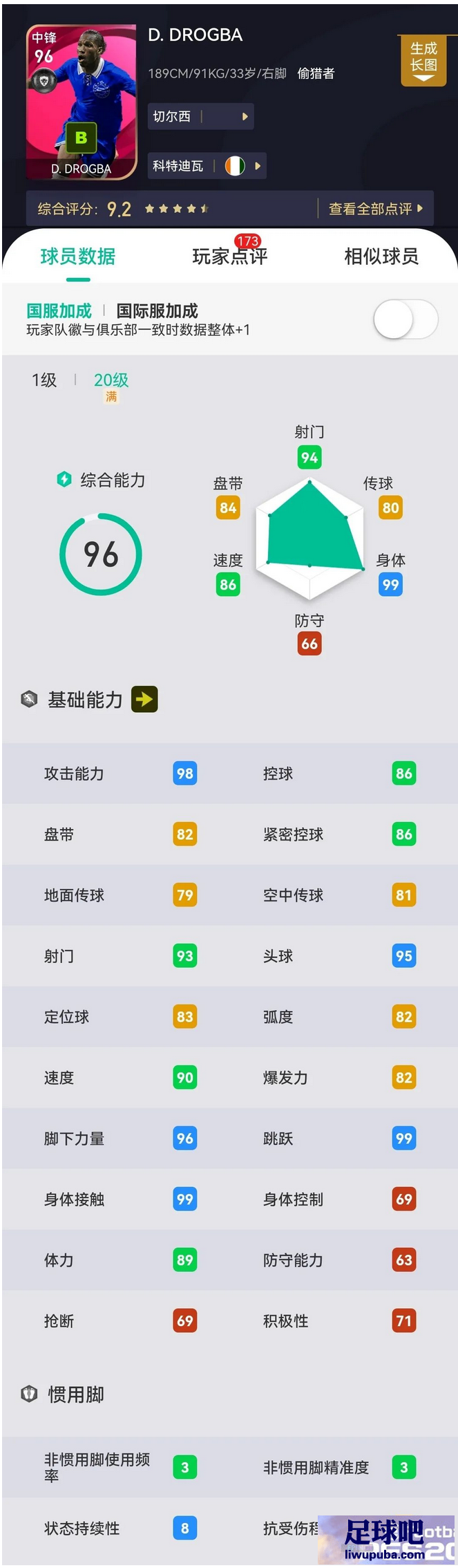Tap the yellow arrow beside 基础能力

pos(144,699)
